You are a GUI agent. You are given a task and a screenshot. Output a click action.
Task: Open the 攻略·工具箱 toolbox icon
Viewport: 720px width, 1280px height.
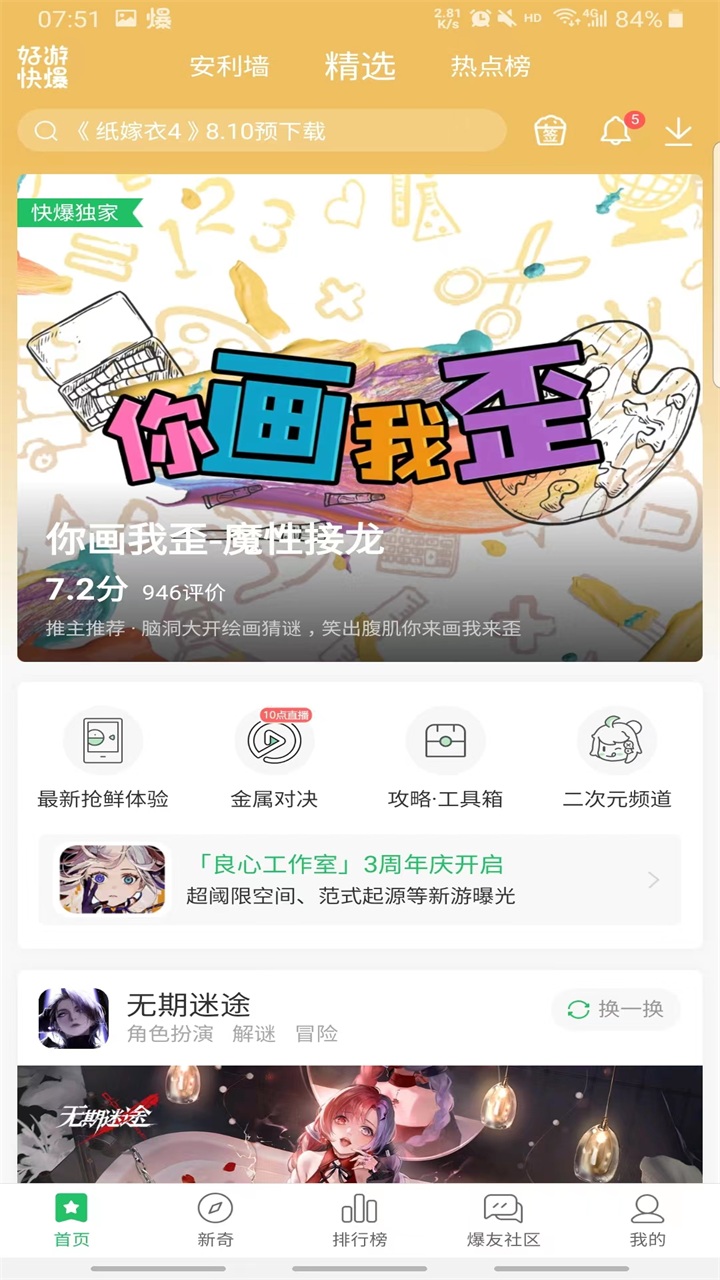[x=445, y=740]
